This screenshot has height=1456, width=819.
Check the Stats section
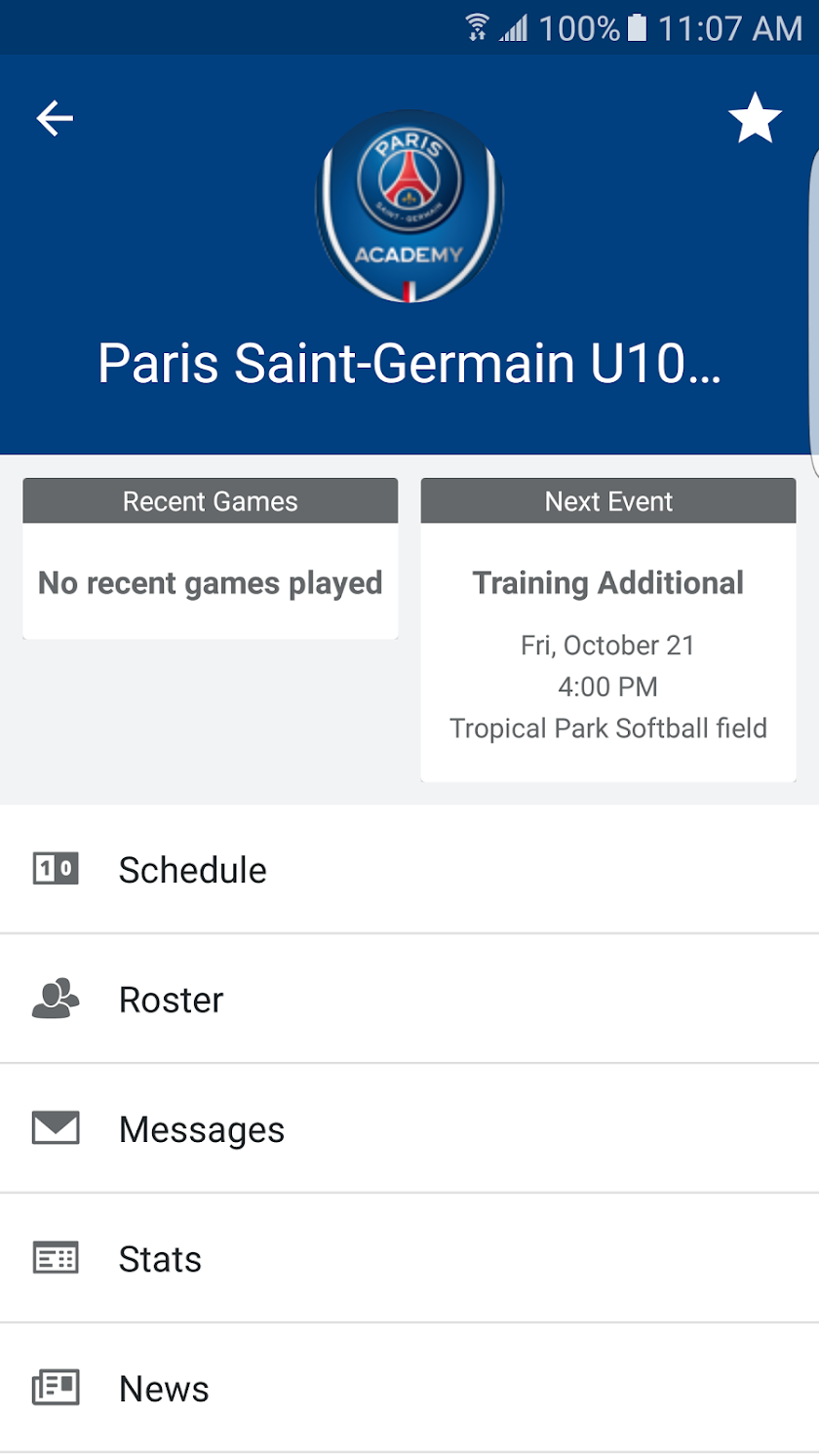(x=409, y=1258)
